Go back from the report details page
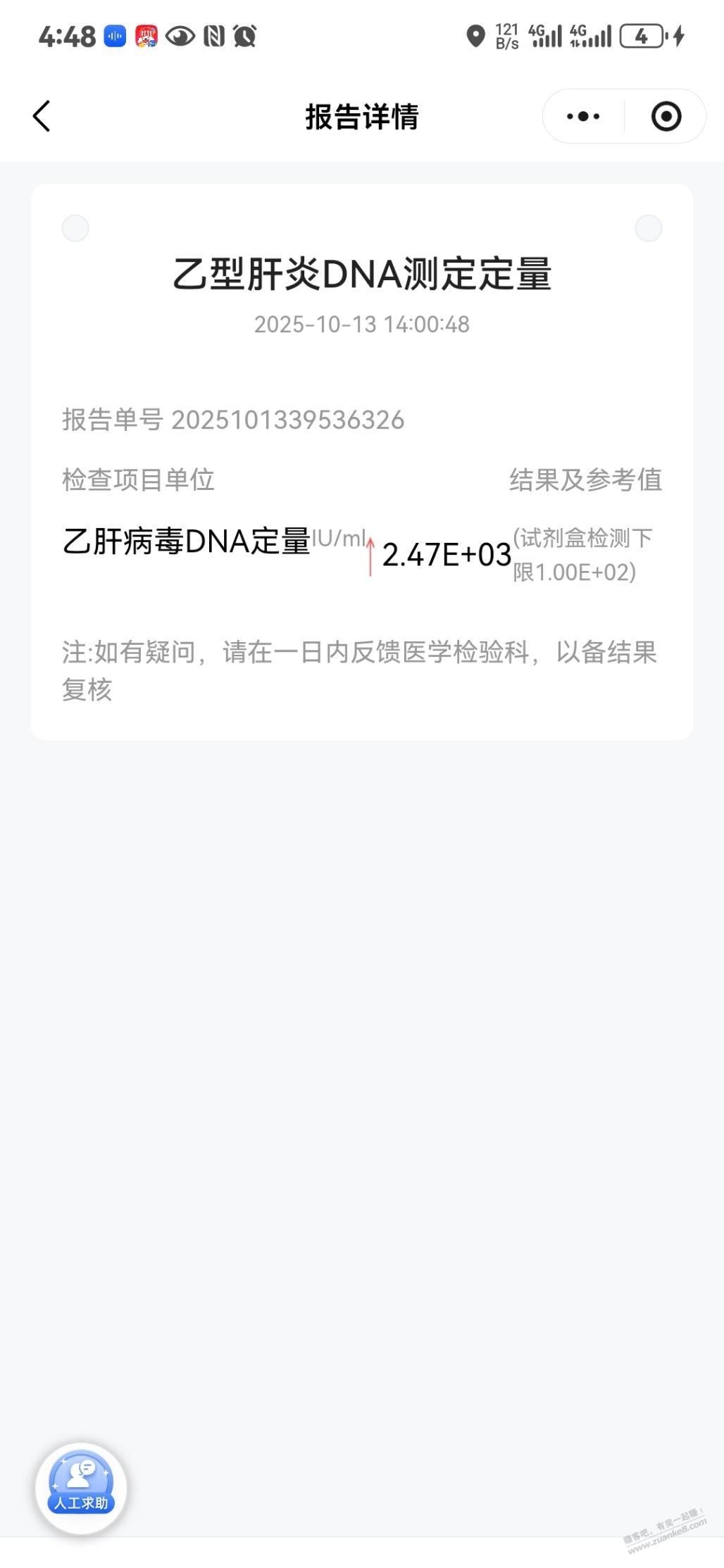Screen dimensions: 724x1568 (x=42, y=116)
